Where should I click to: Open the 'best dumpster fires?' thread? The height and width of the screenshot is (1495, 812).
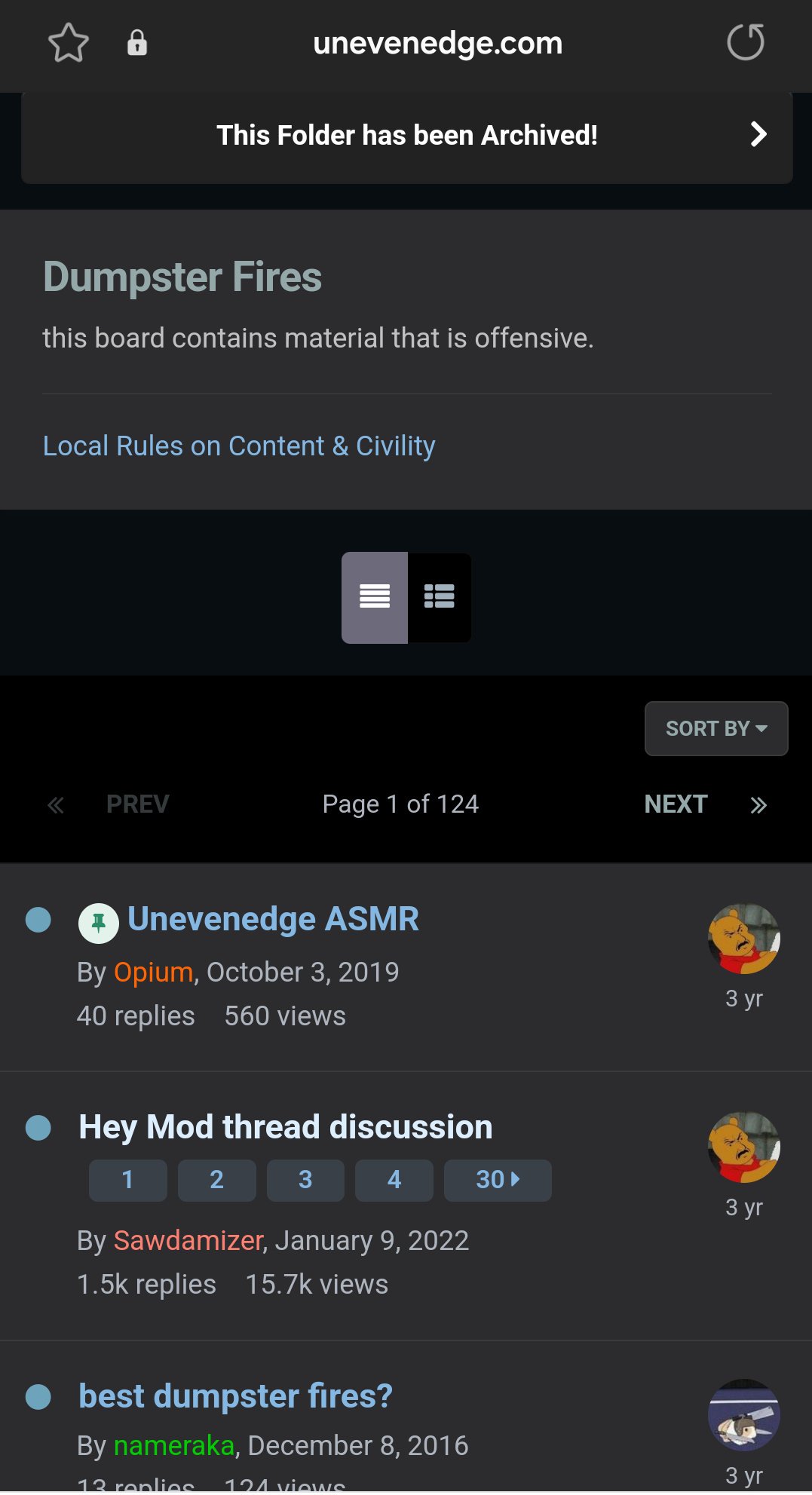pos(236,1396)
